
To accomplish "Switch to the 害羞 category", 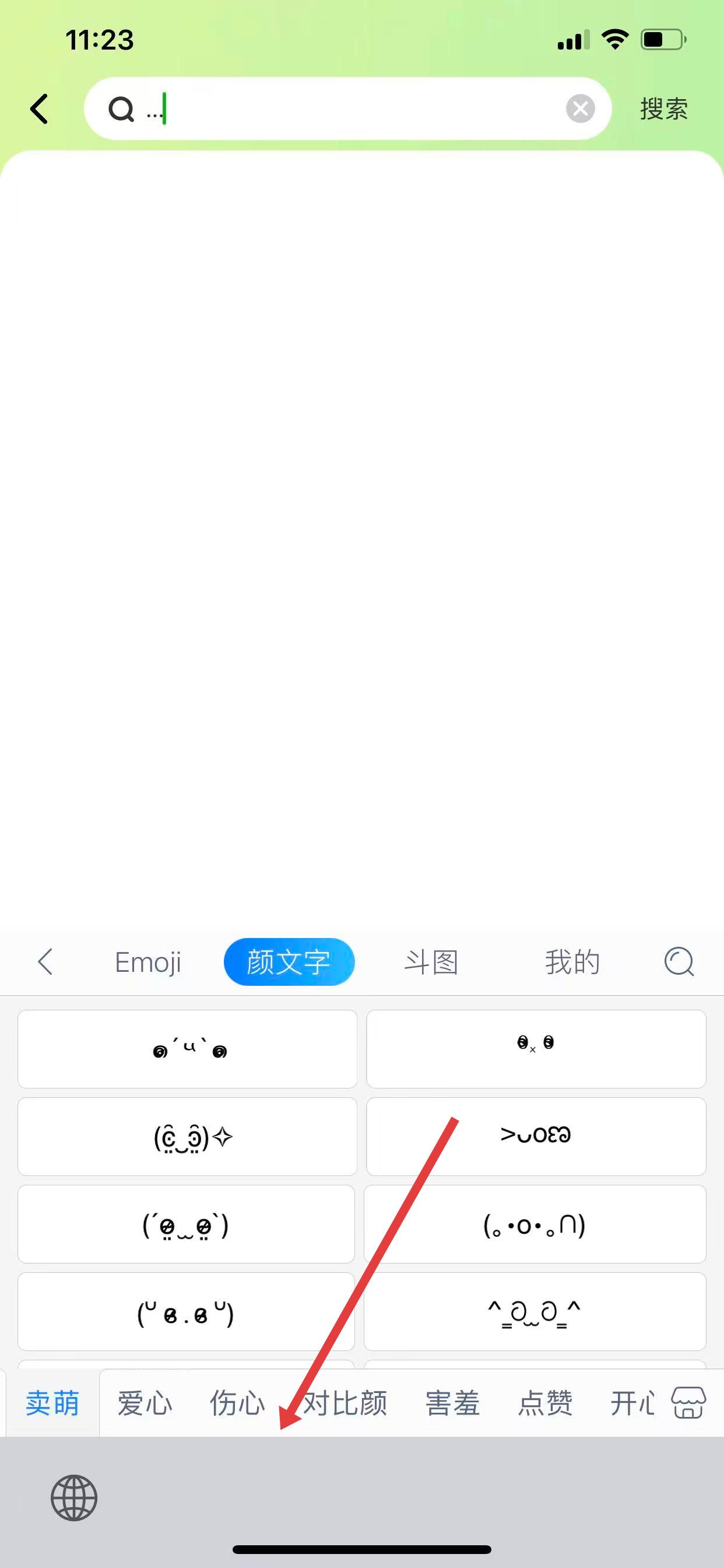I will [453, 1403].
